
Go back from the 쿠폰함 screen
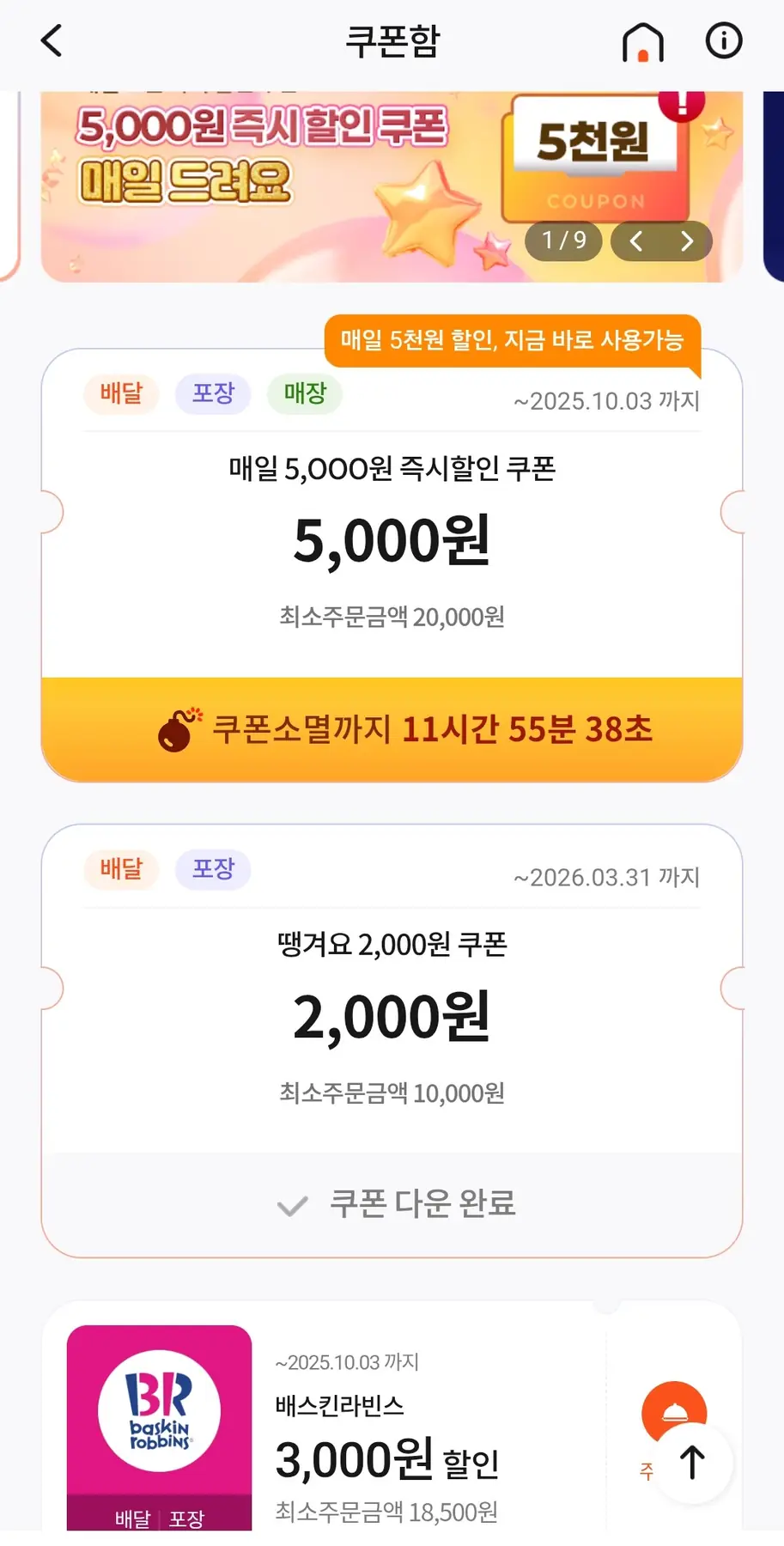[x=52, y=40]
